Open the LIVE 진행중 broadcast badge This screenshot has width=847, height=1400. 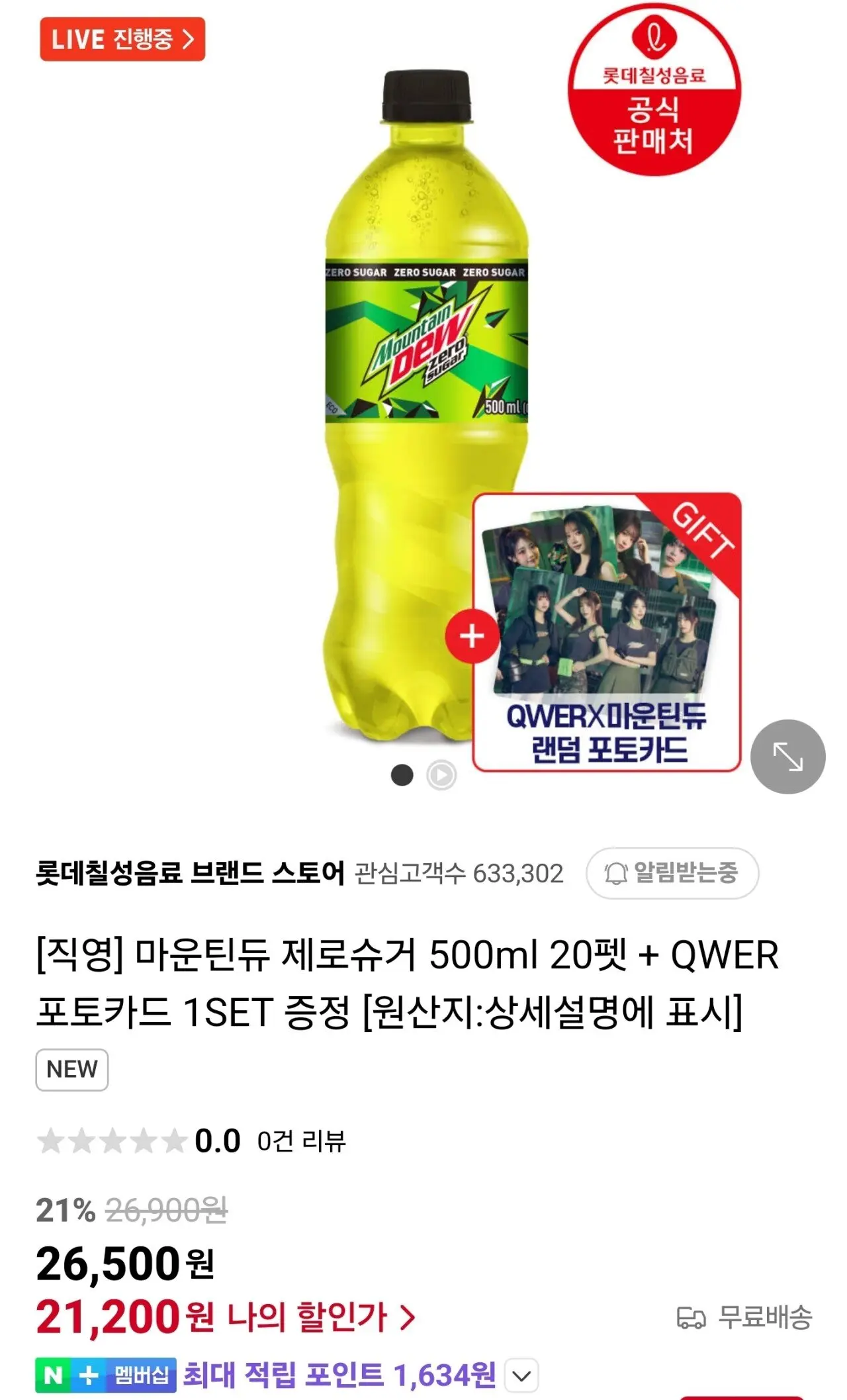coord(122,40)
